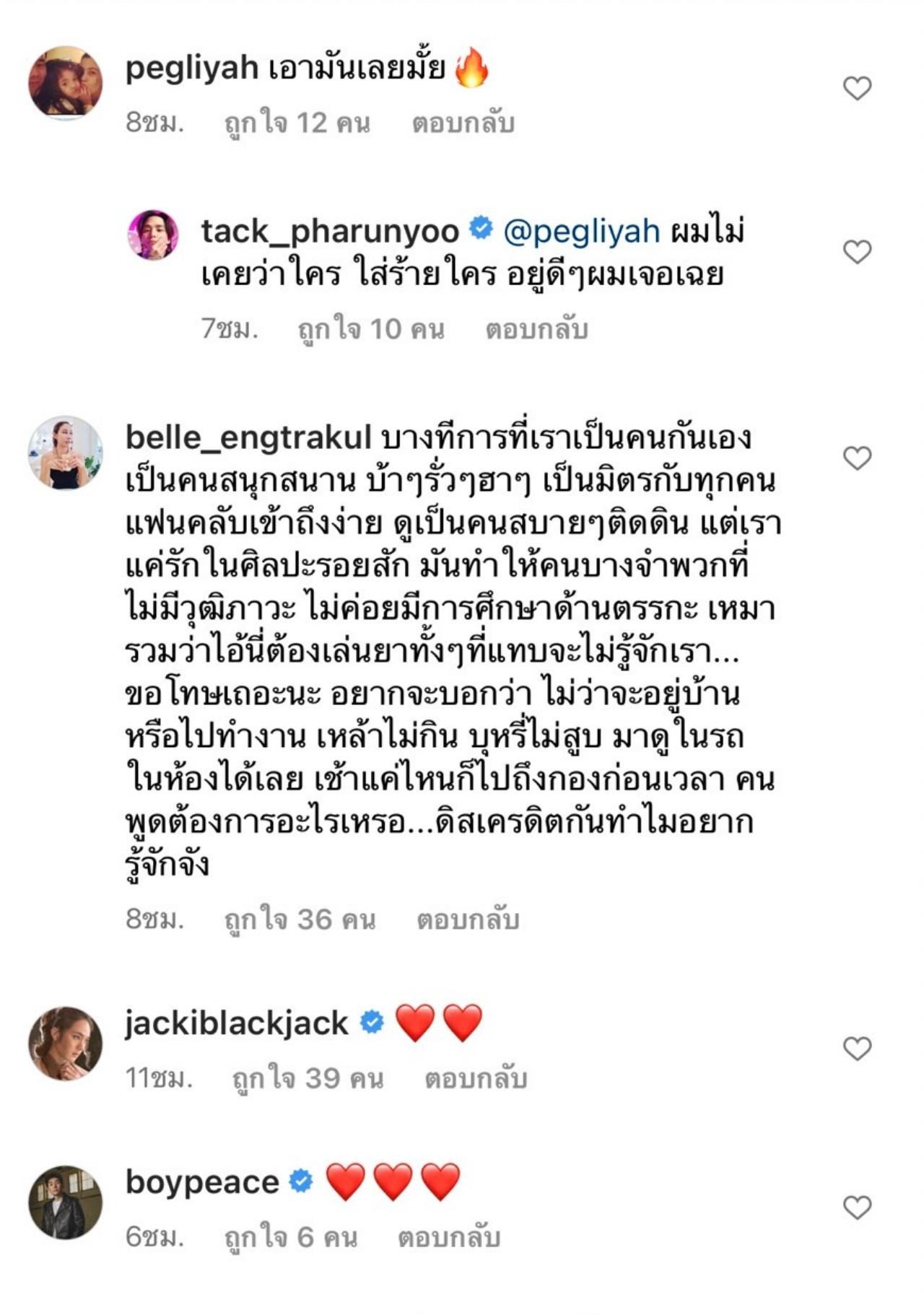Image resolution: width=924 pixels, height=1315 pixels.
Task: Like jackiblackjack's hearts comment
Action: click(x=857, y=1048)
